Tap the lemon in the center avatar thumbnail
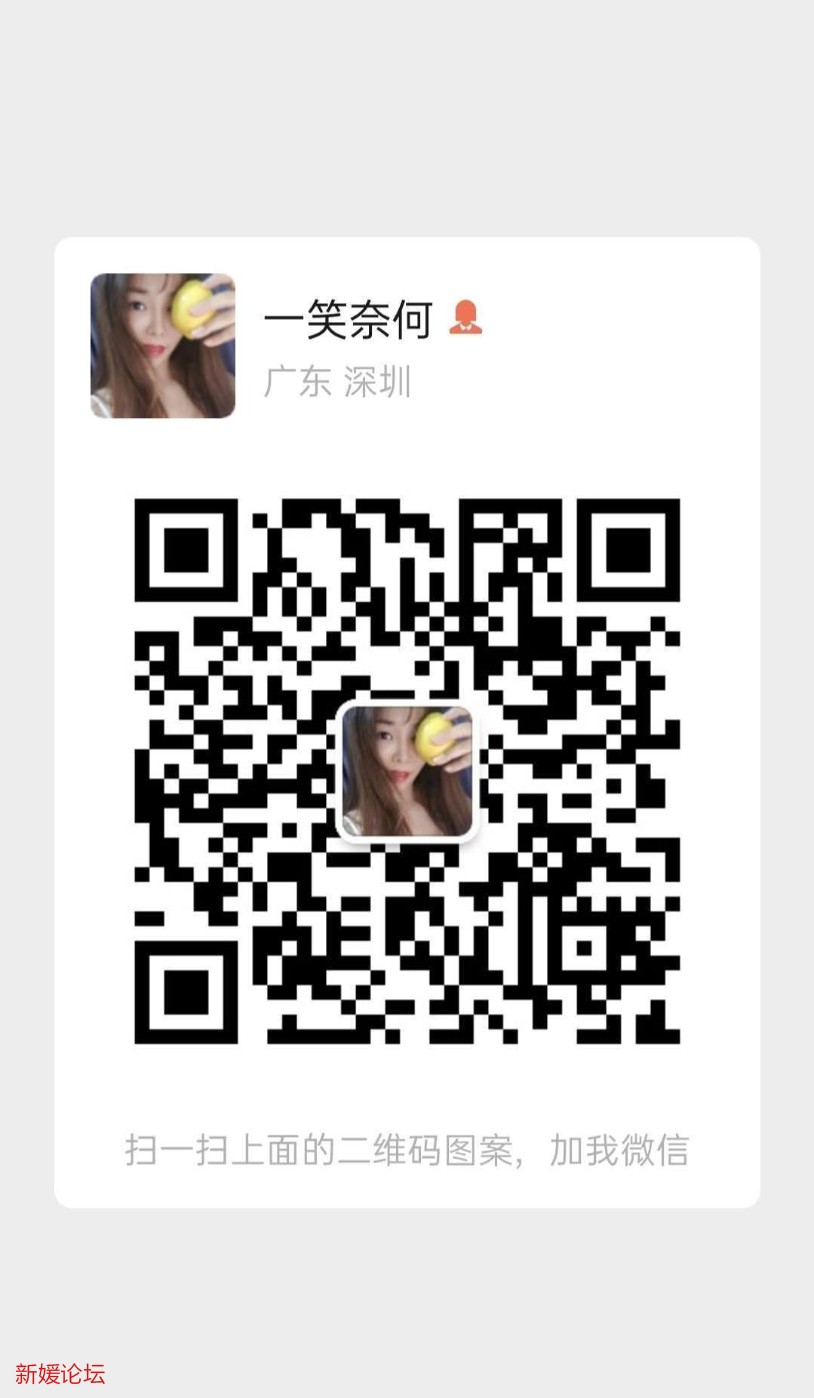Image resolution: width=814 pixels, height=1398 pixels. tap(432, 738)
